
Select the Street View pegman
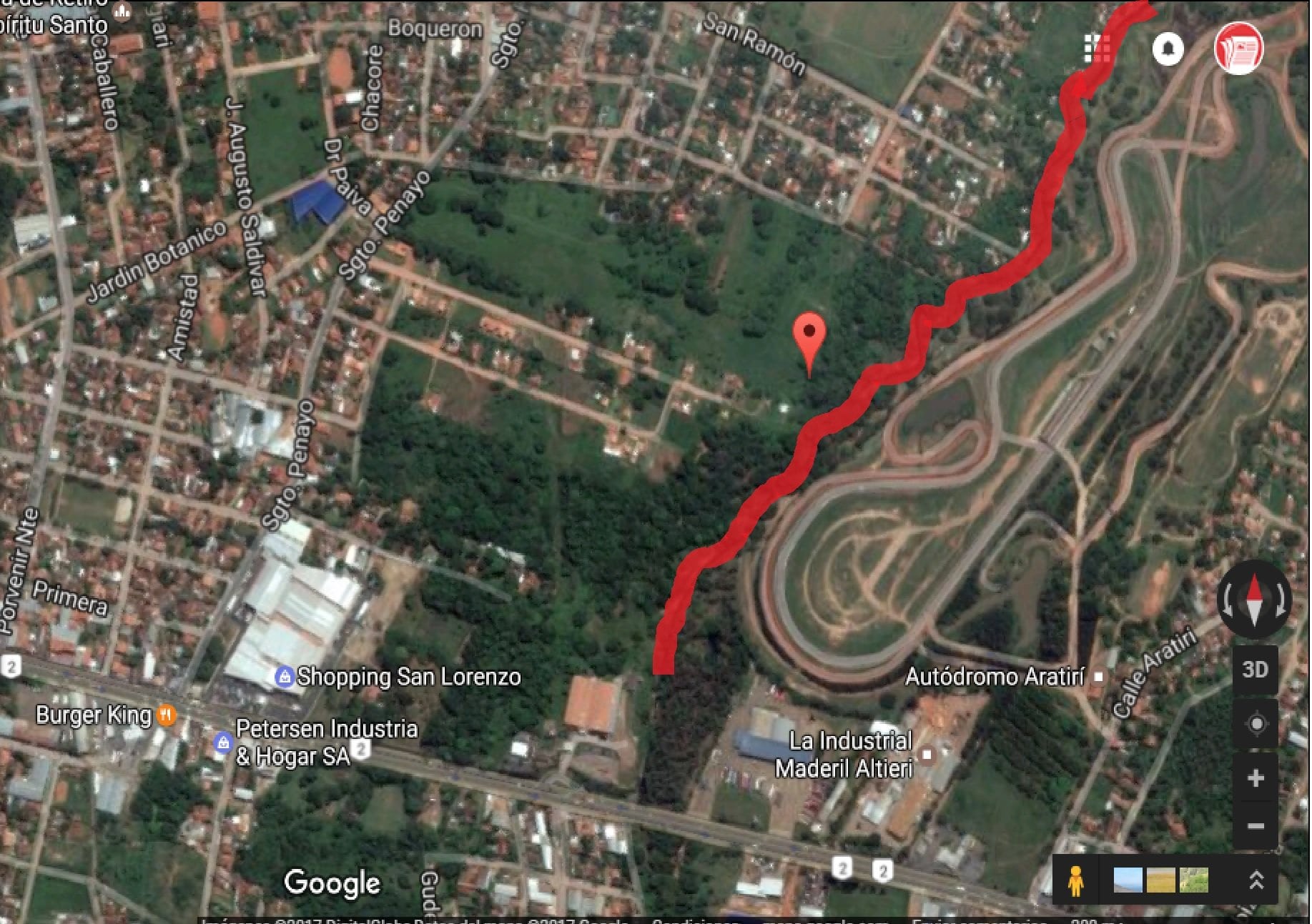coord(1076,880)
